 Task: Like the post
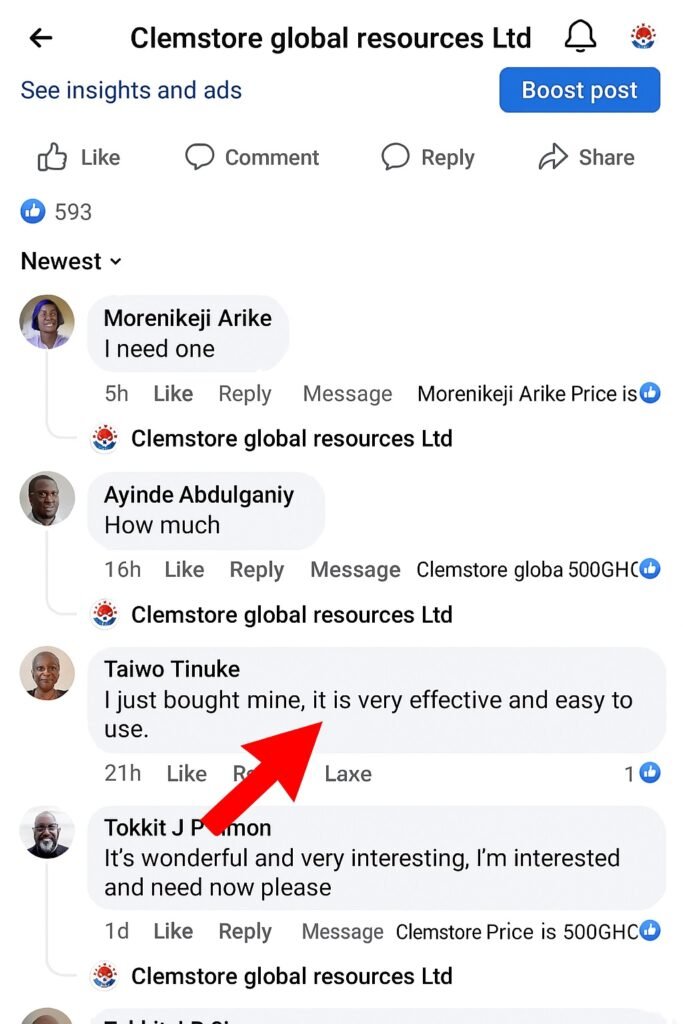click(79, 157)
